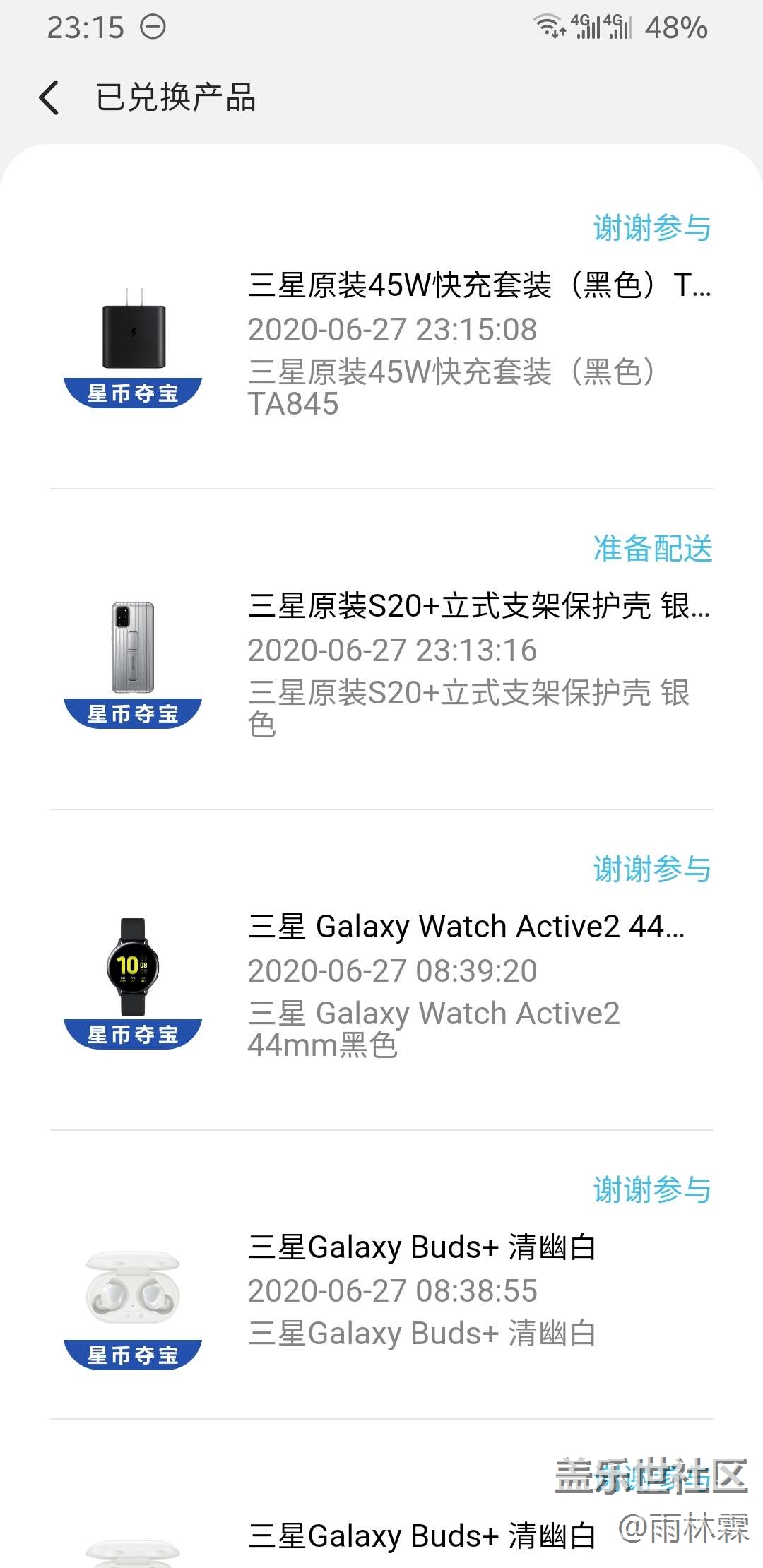This screenshot has height=1568, width=763.
Task: Tap 准备配送 status on the S20+ case
Action: click(x=652, y=549)
